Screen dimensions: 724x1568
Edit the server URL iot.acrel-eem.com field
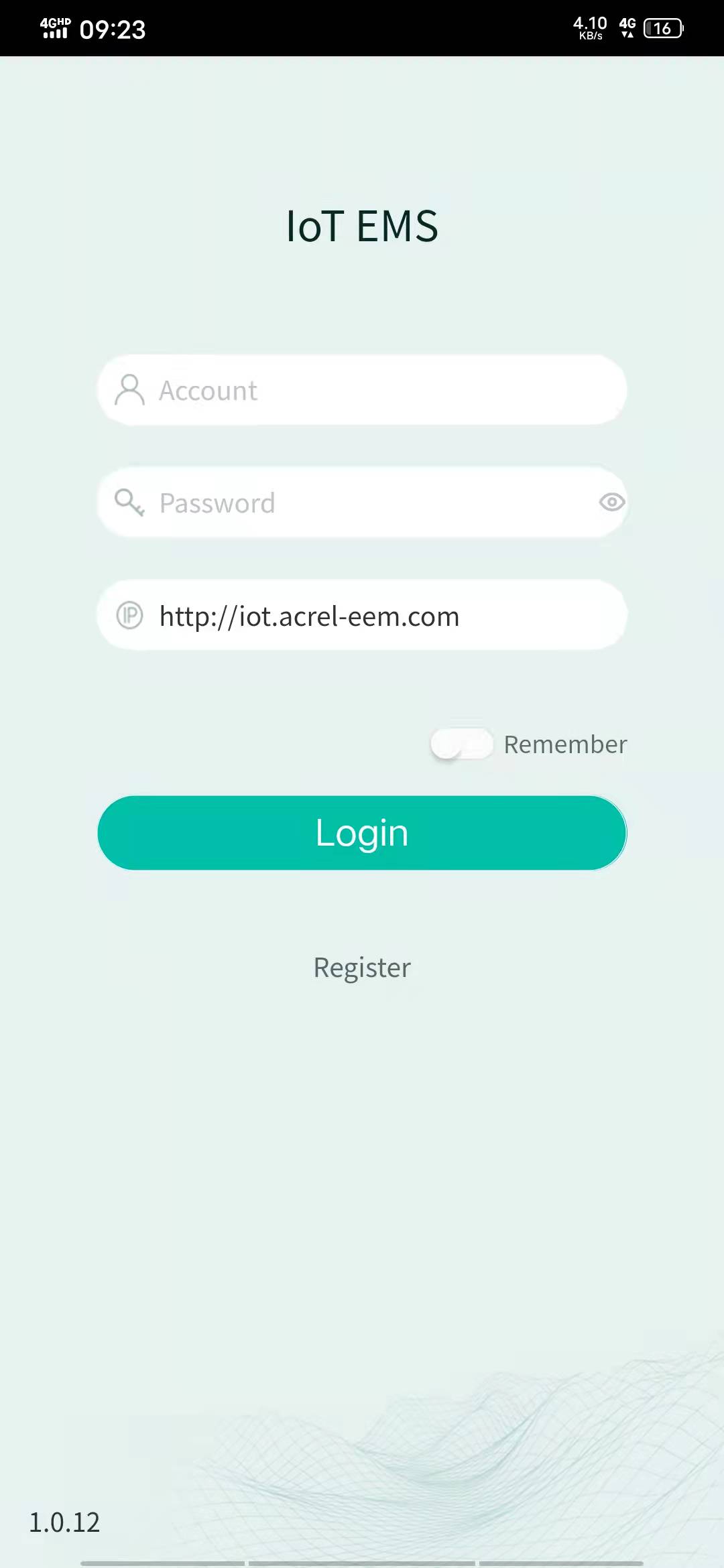(362, 615)
